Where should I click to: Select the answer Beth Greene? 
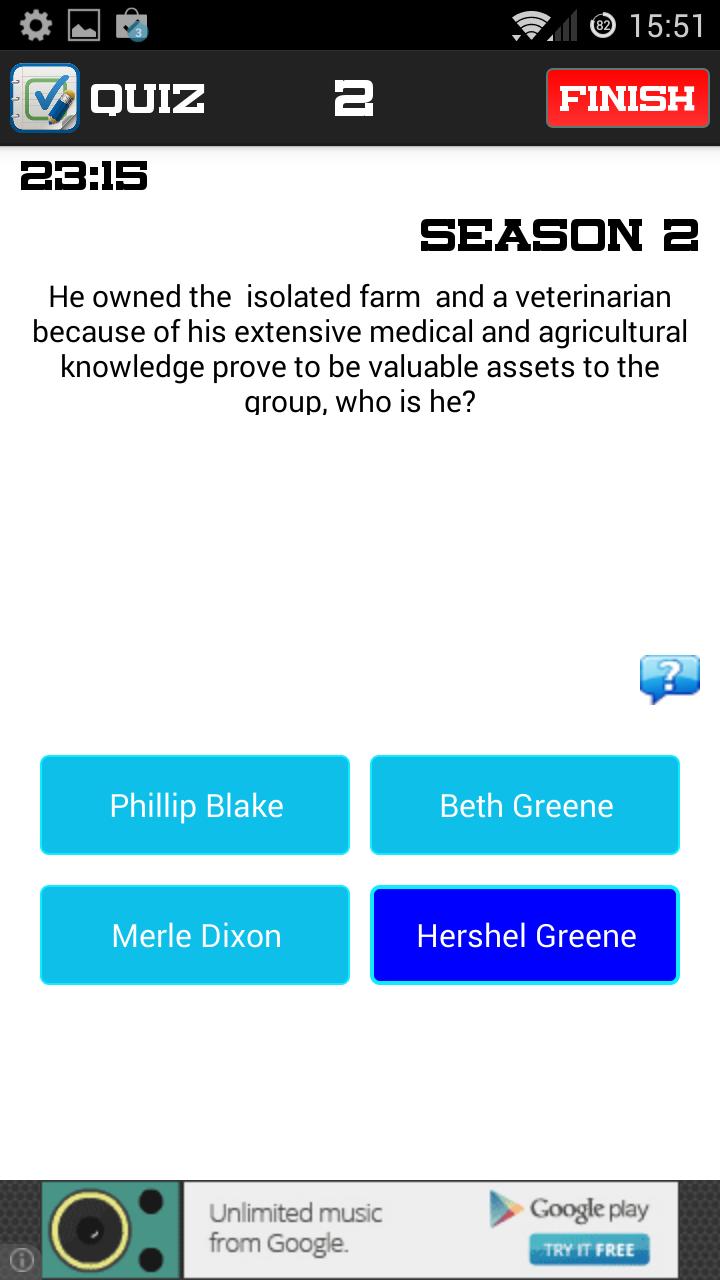click(524, 804)
